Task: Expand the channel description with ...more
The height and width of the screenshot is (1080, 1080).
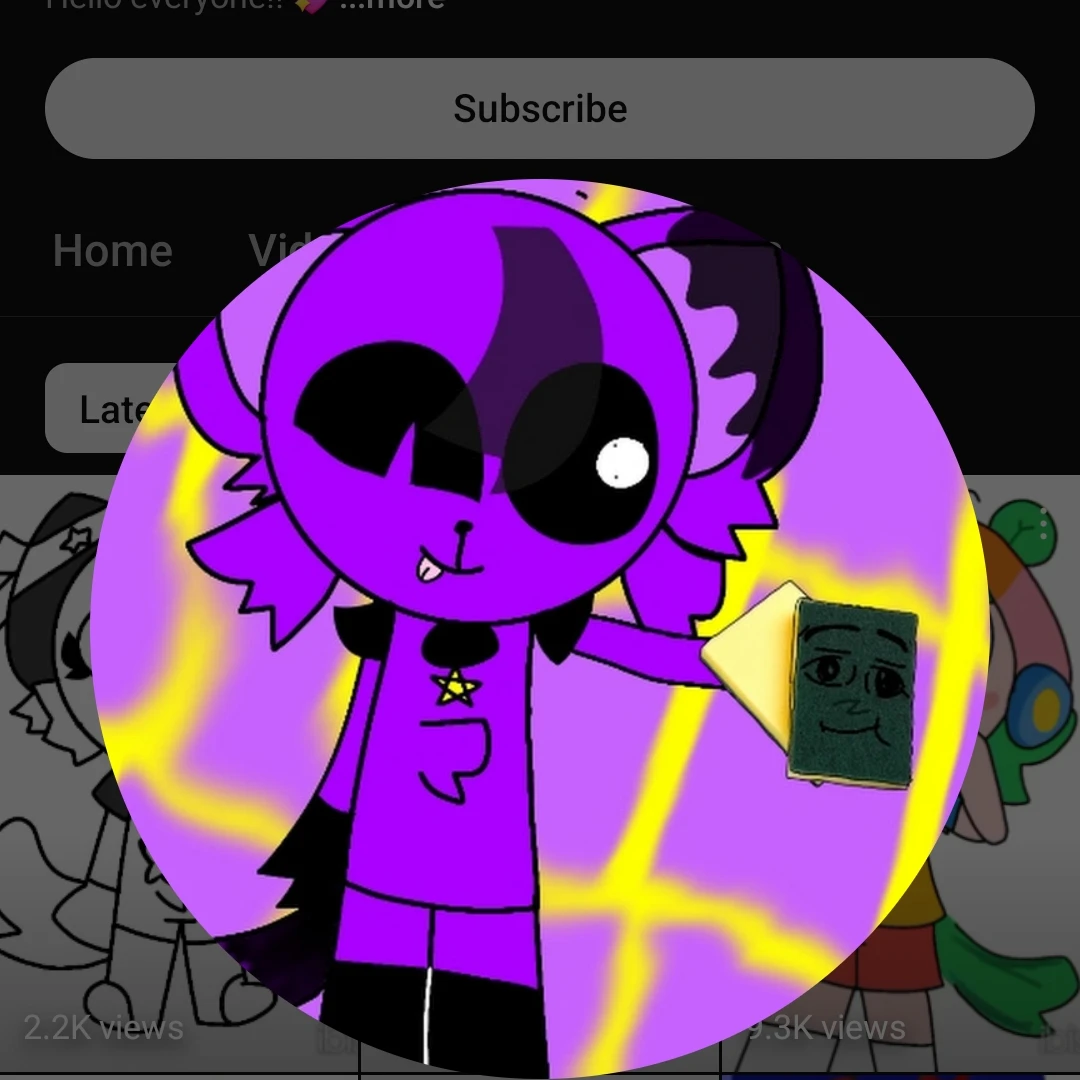Action: tap(392, 5)
